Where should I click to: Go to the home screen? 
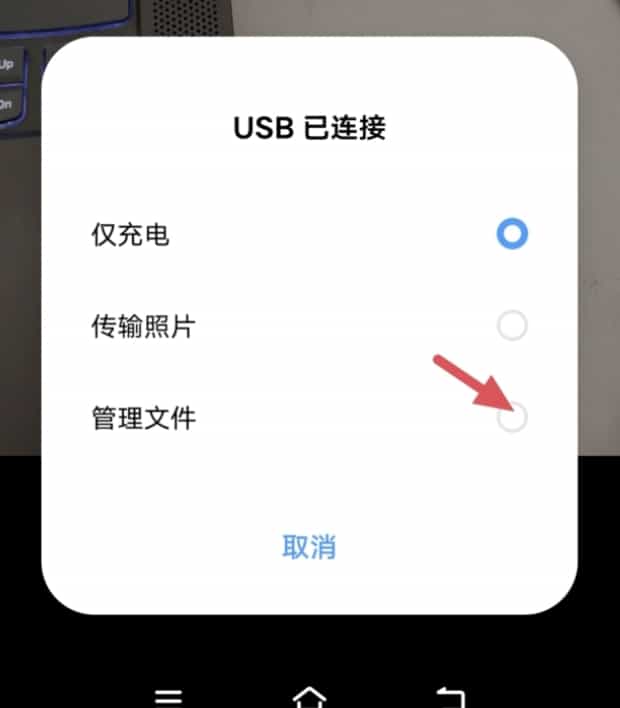[309, 697]
